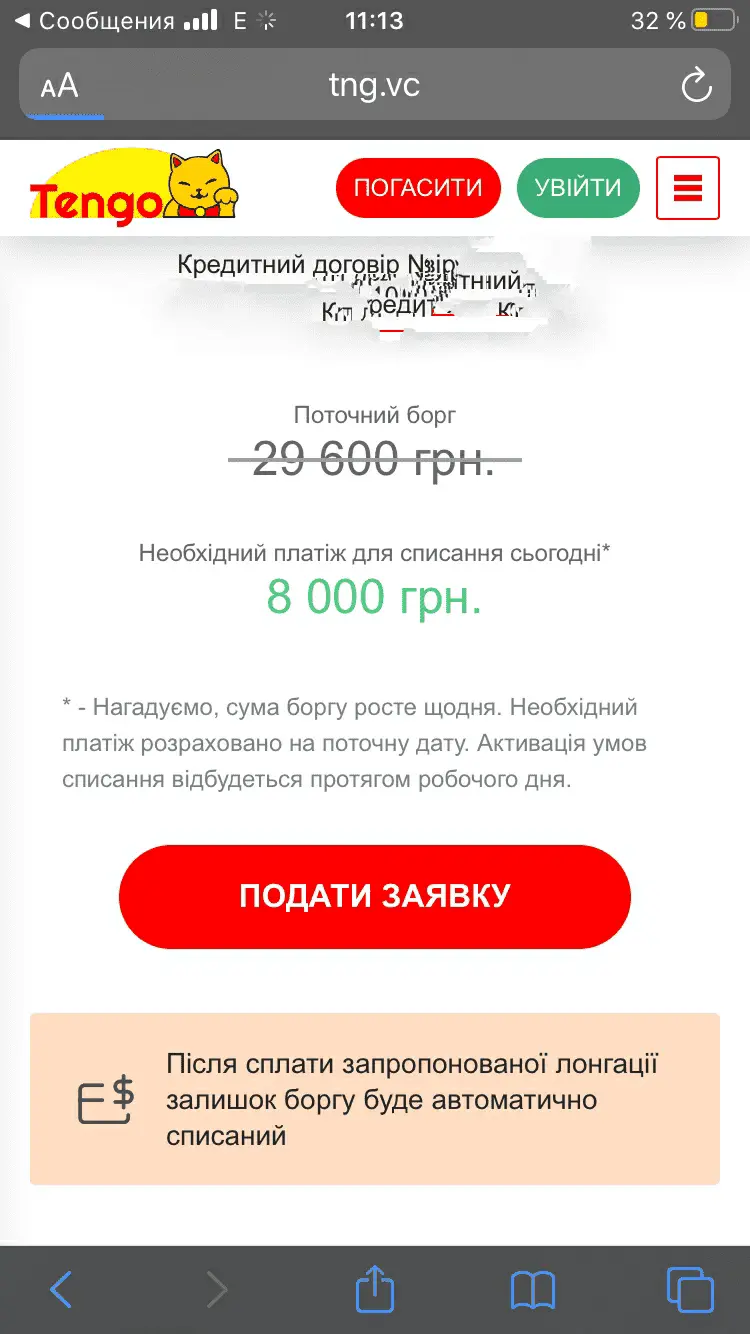The image size is (750, 1334).
Task: Share this page via Safari
Action: click(375, 1290)
